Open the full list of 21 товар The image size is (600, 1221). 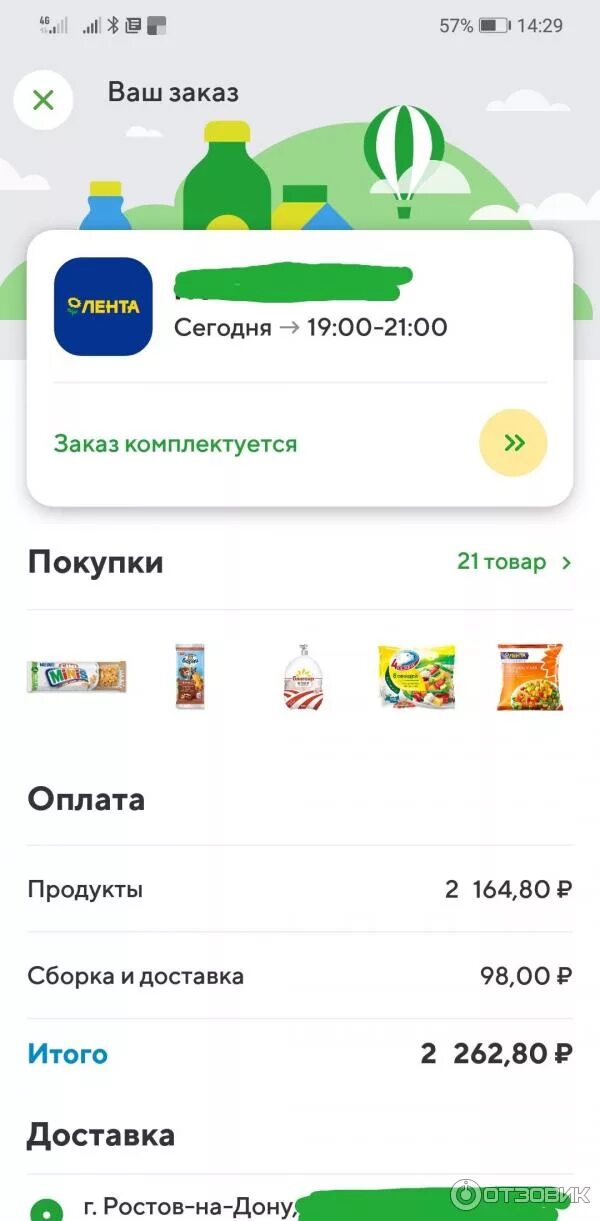[513, 562]
